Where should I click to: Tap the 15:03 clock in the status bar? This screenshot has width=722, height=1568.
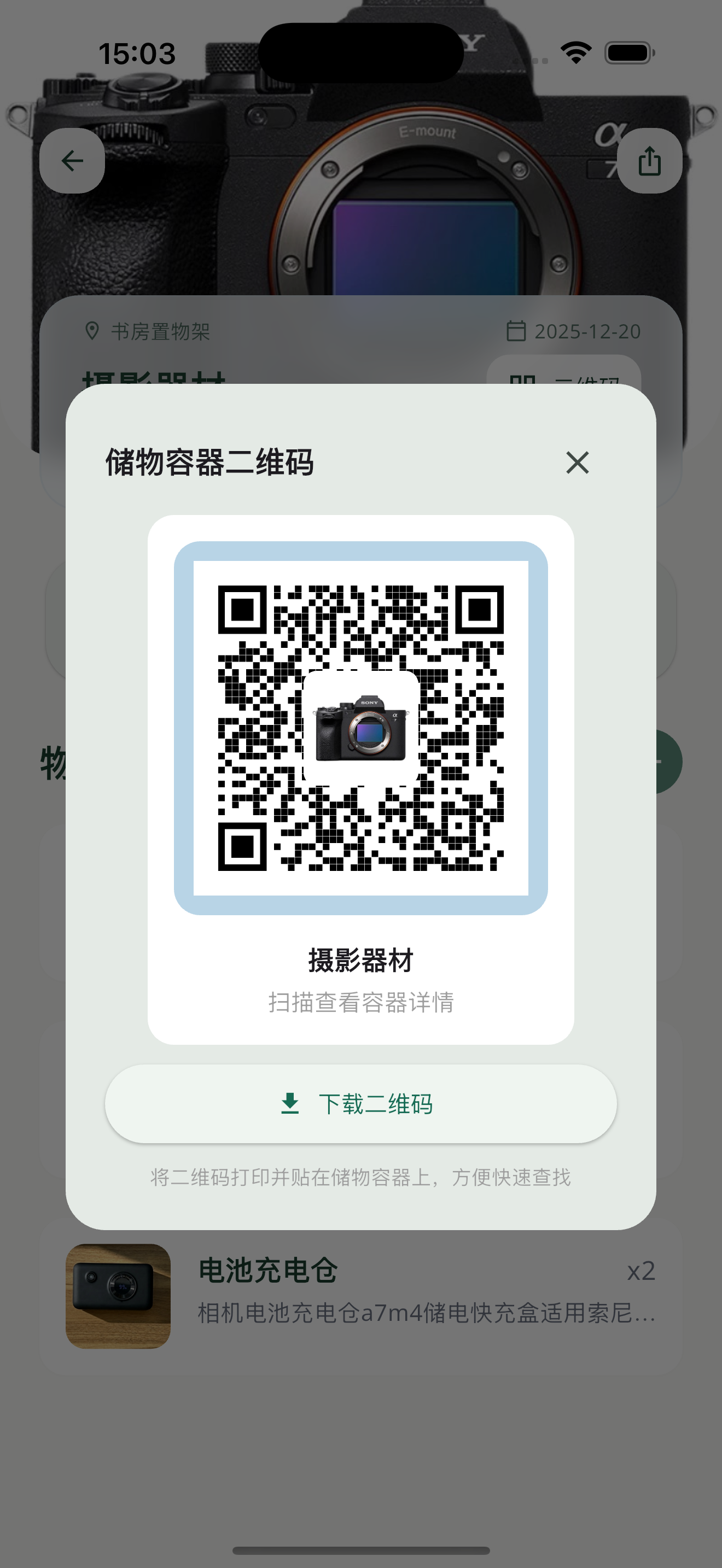click(x=137, y=52)
